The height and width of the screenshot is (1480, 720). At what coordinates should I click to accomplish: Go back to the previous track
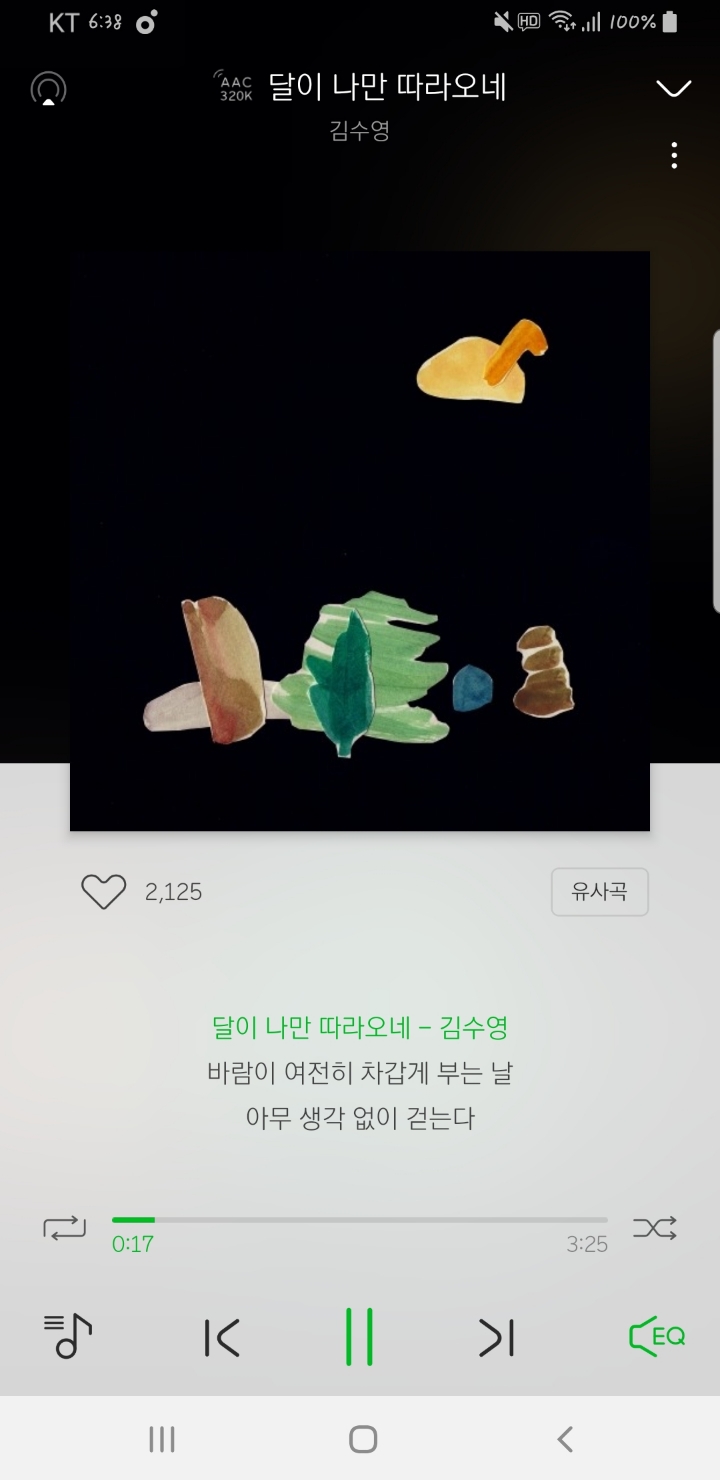(223, 1335)
